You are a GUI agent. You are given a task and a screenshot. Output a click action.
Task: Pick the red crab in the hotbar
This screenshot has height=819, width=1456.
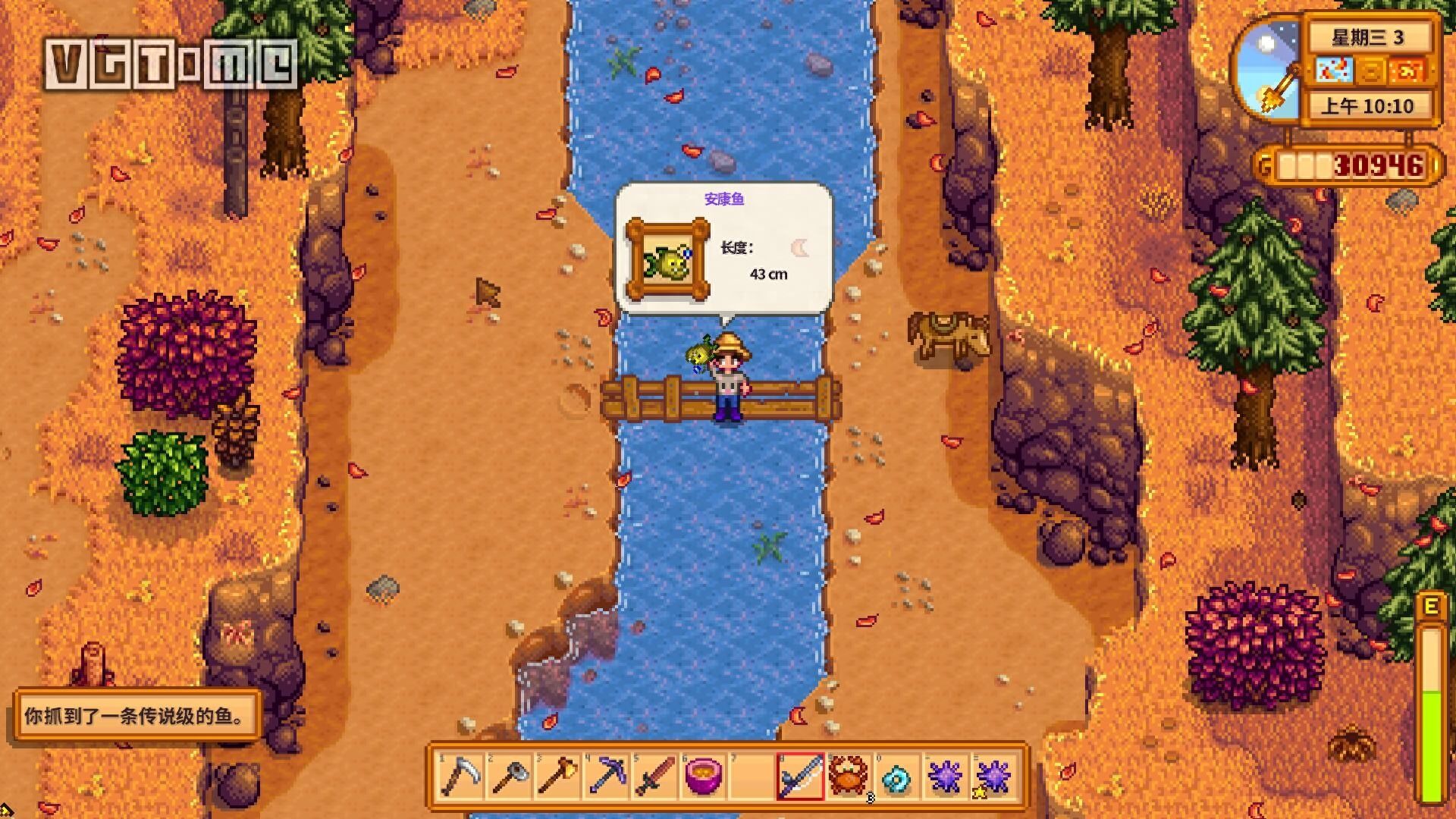[x=849, y=777]
